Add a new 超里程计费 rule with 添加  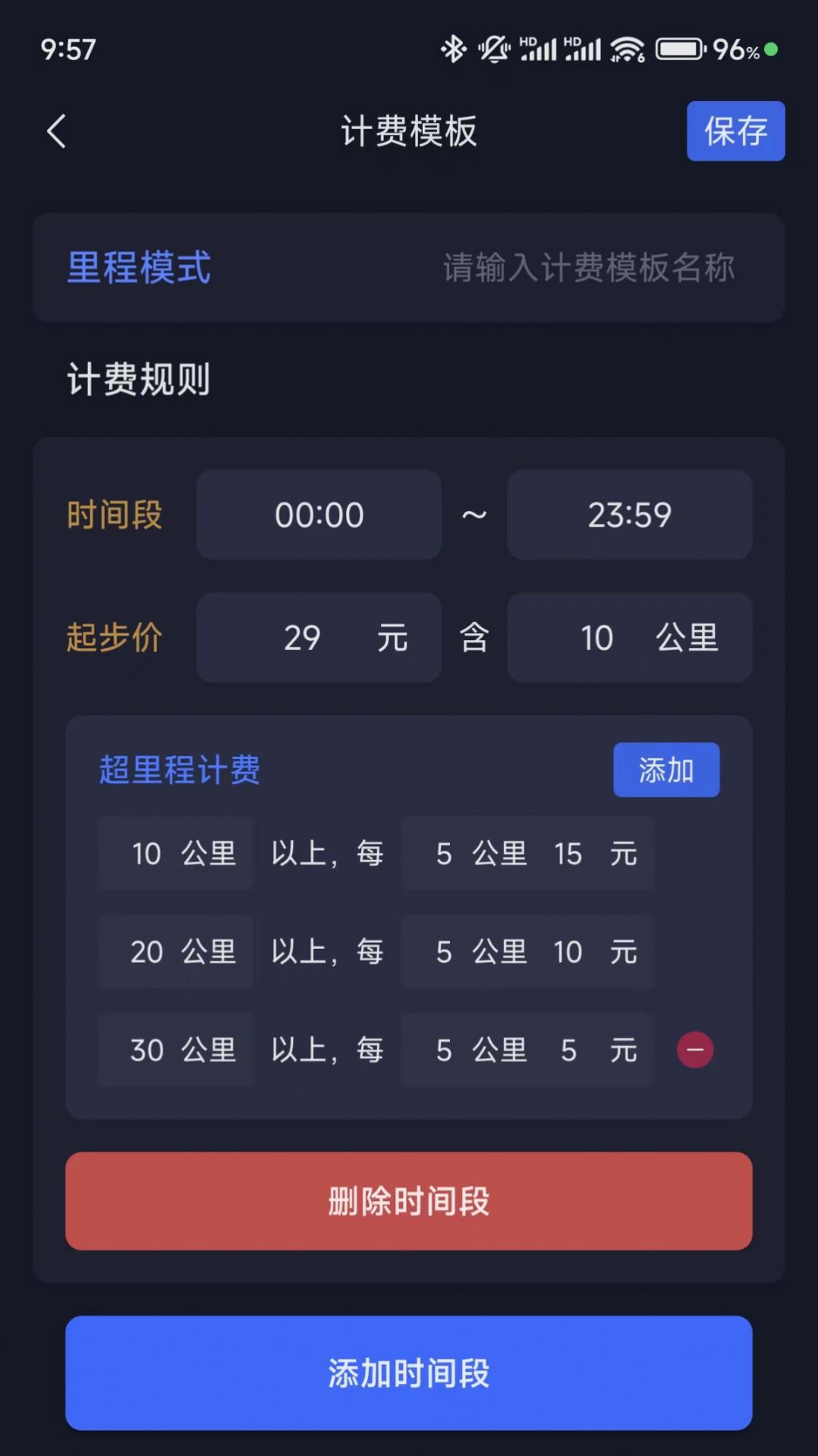665,770
